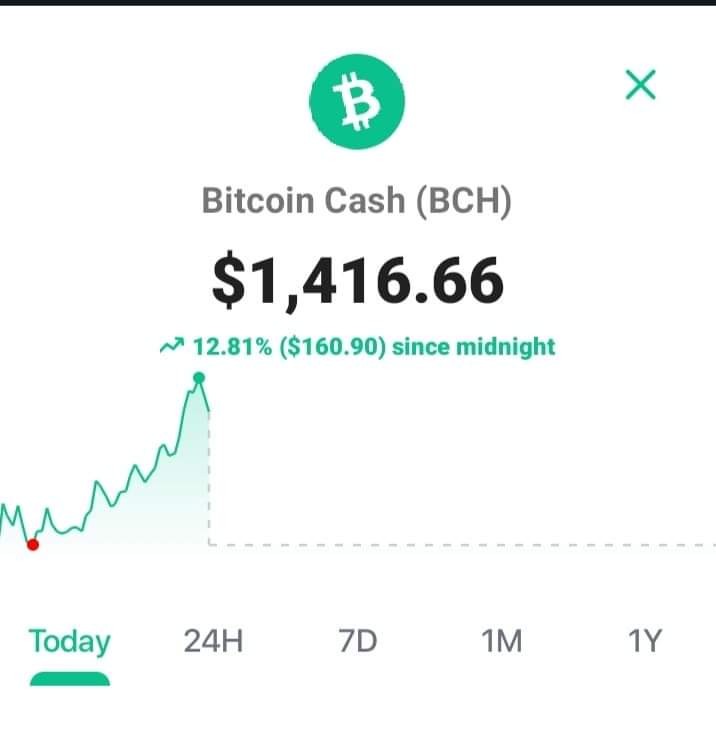Show the 7D price chart
Viewport: 716px width, 732px height.
coord(358,641)
